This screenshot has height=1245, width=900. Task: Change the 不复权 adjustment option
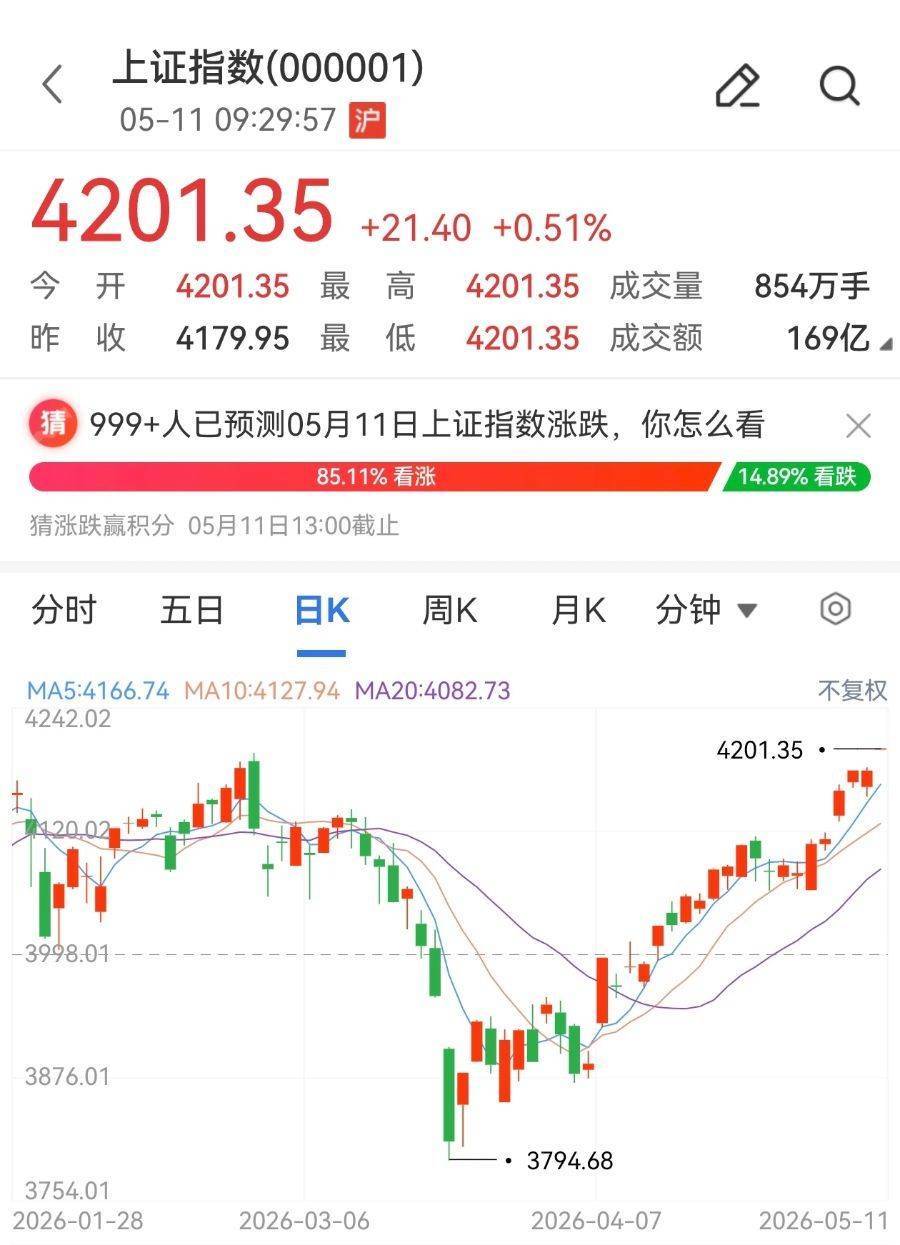pos(852,690)
